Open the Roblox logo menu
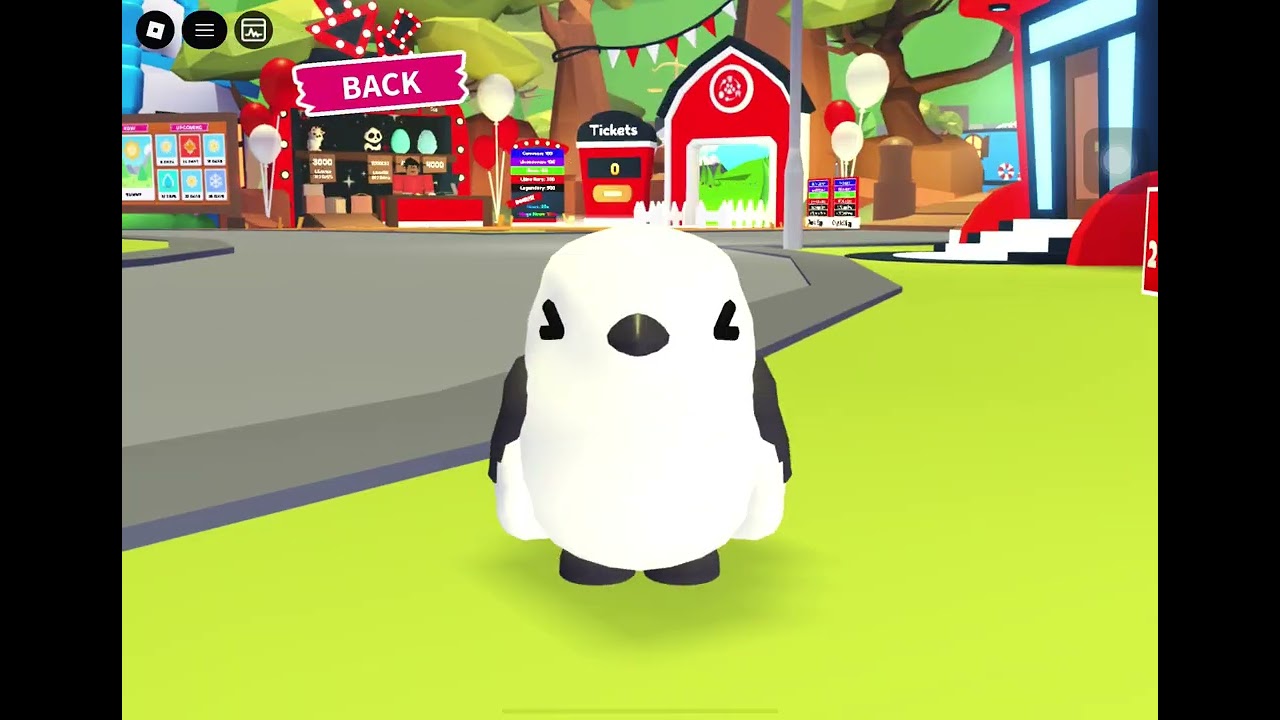Image resolution: width=1280 pixels, height=720 pixels. click(155, 30)
